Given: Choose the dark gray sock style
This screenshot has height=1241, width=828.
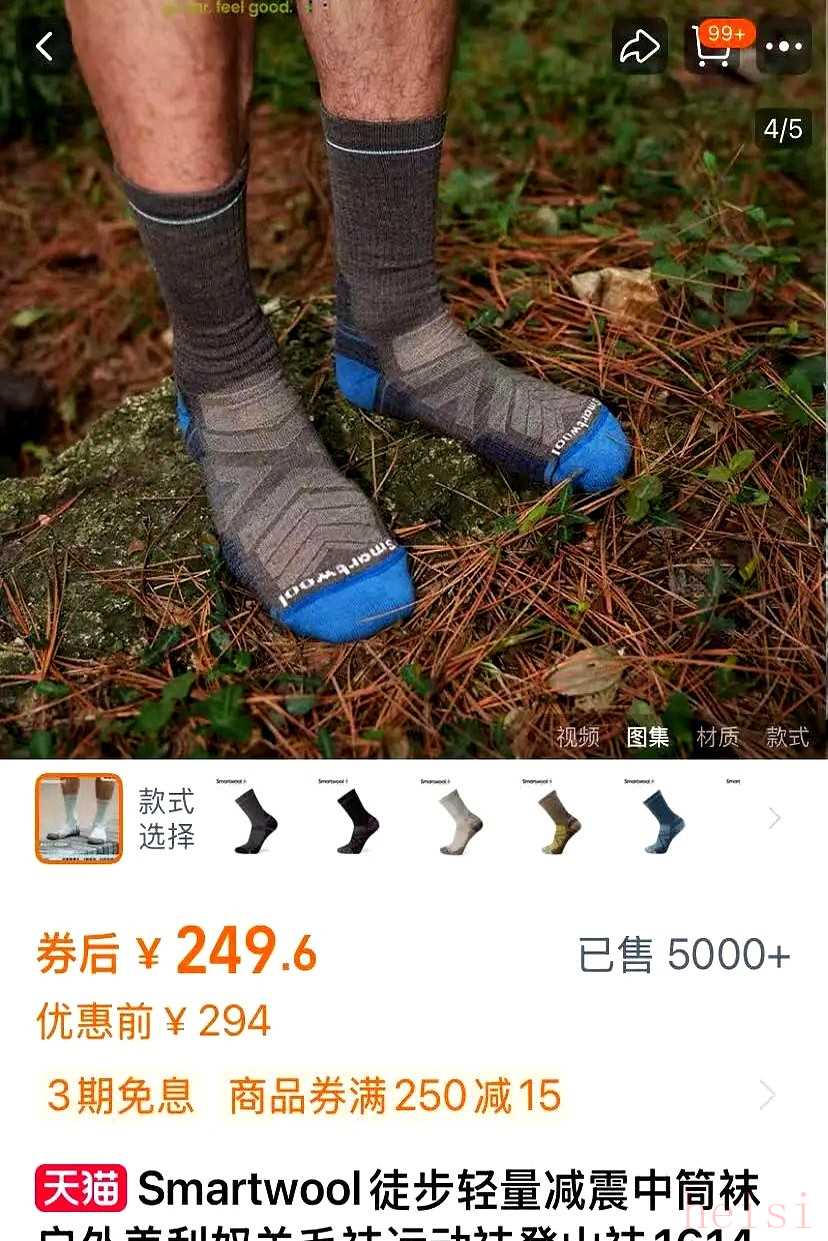Looking at the screenshot, I should 254,818.
